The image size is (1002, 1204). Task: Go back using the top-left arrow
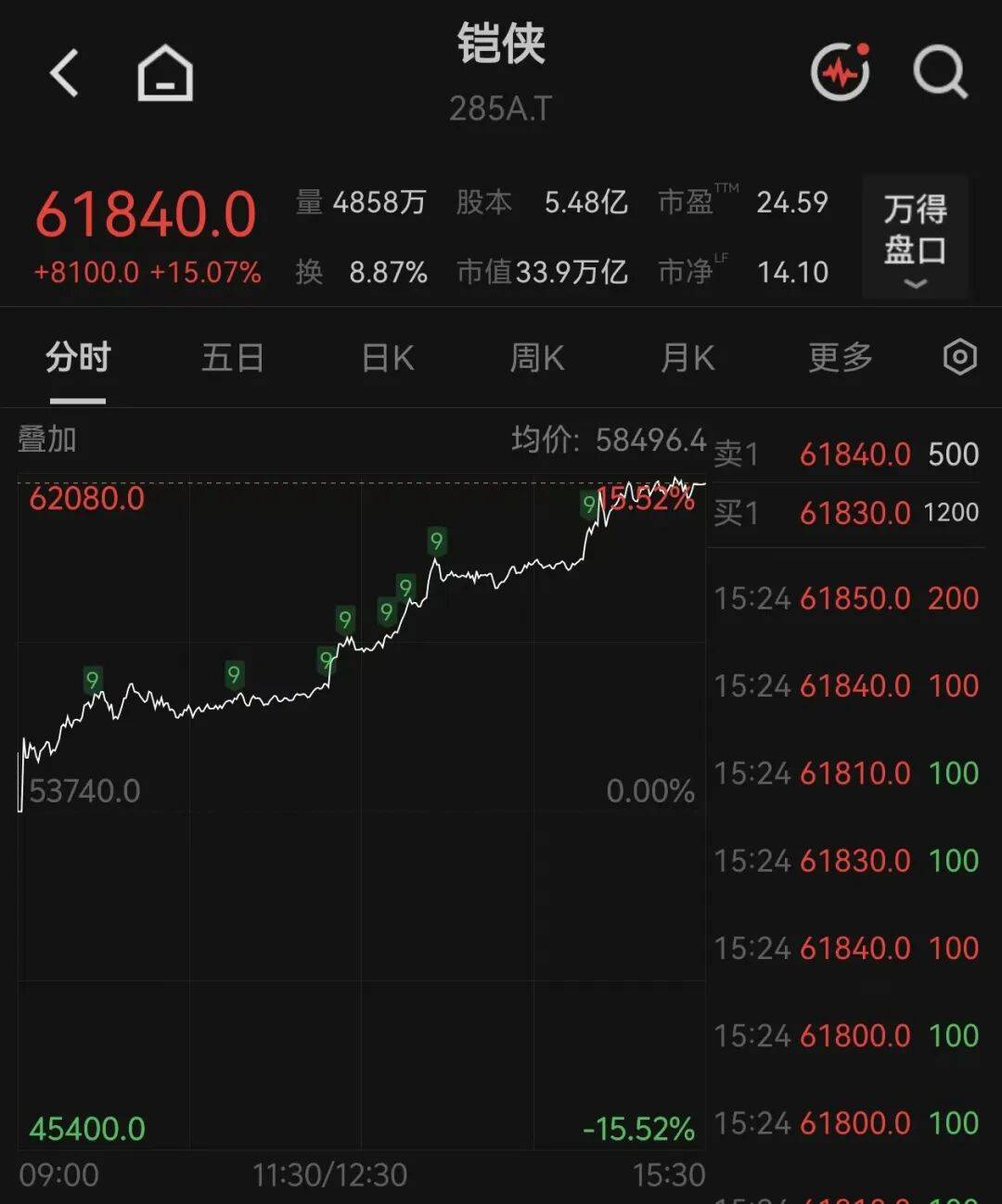64,73
